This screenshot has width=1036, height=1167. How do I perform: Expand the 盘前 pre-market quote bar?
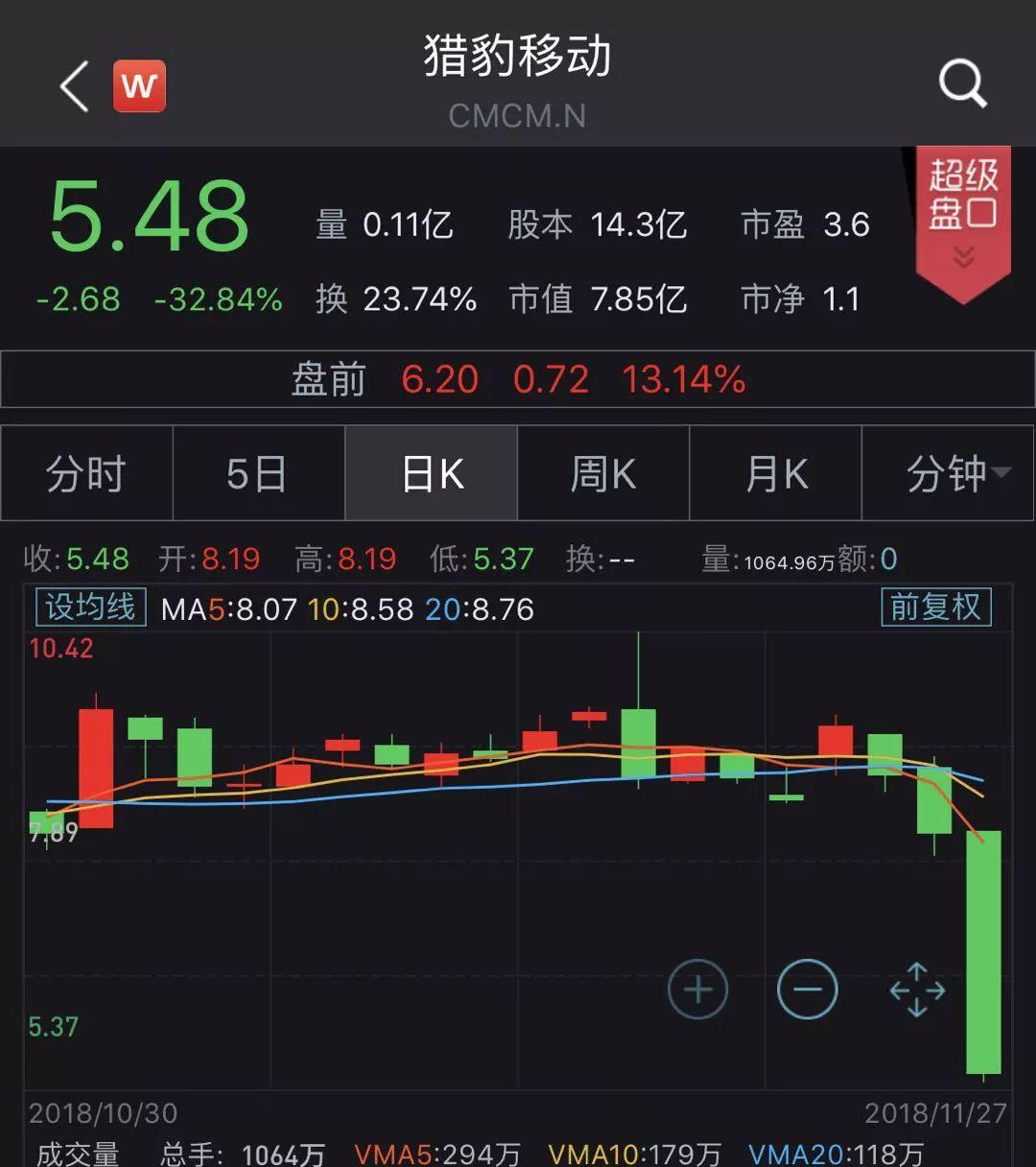click(518, 379)
